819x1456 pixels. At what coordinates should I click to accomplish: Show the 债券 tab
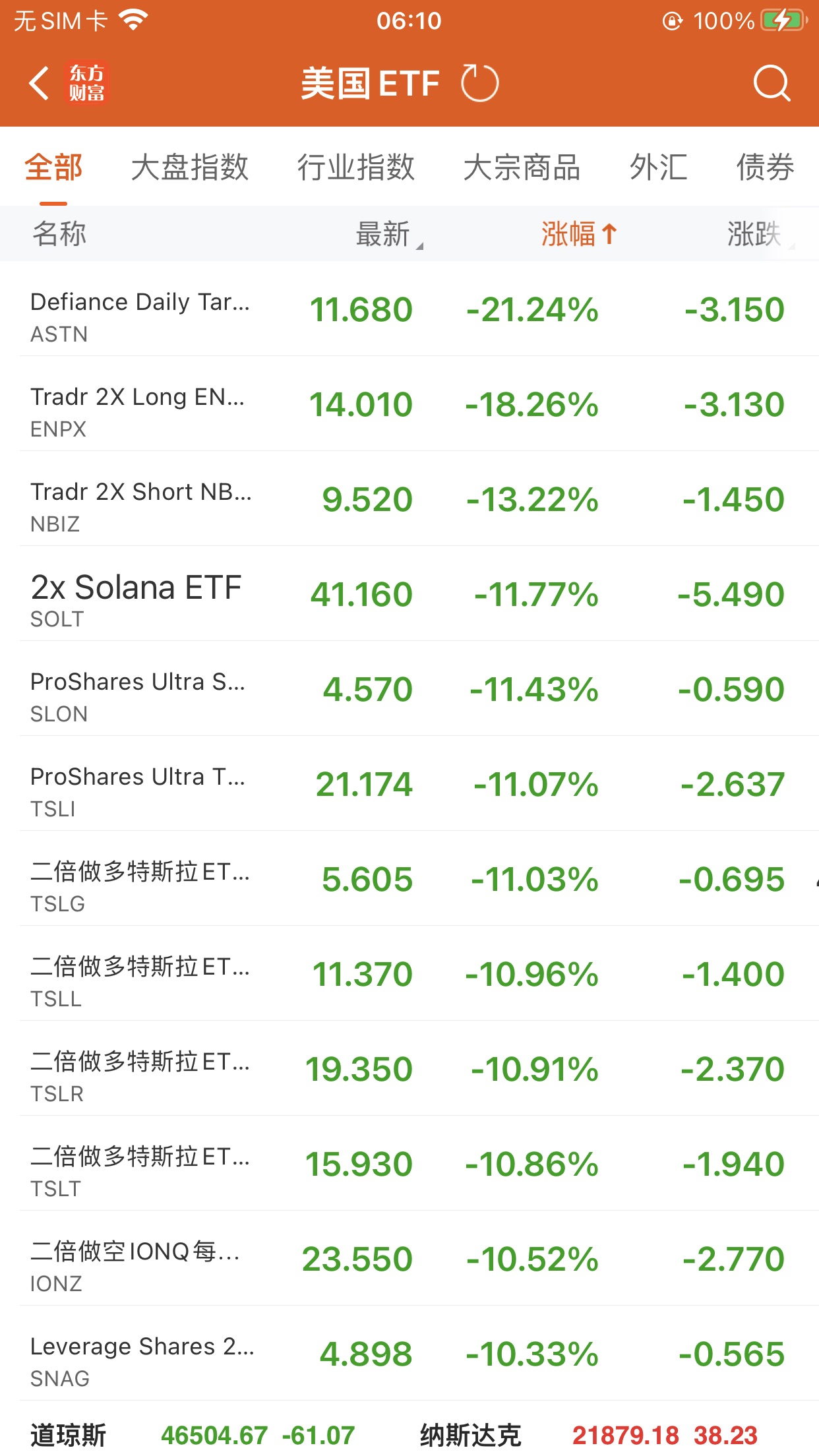[765, 167]
